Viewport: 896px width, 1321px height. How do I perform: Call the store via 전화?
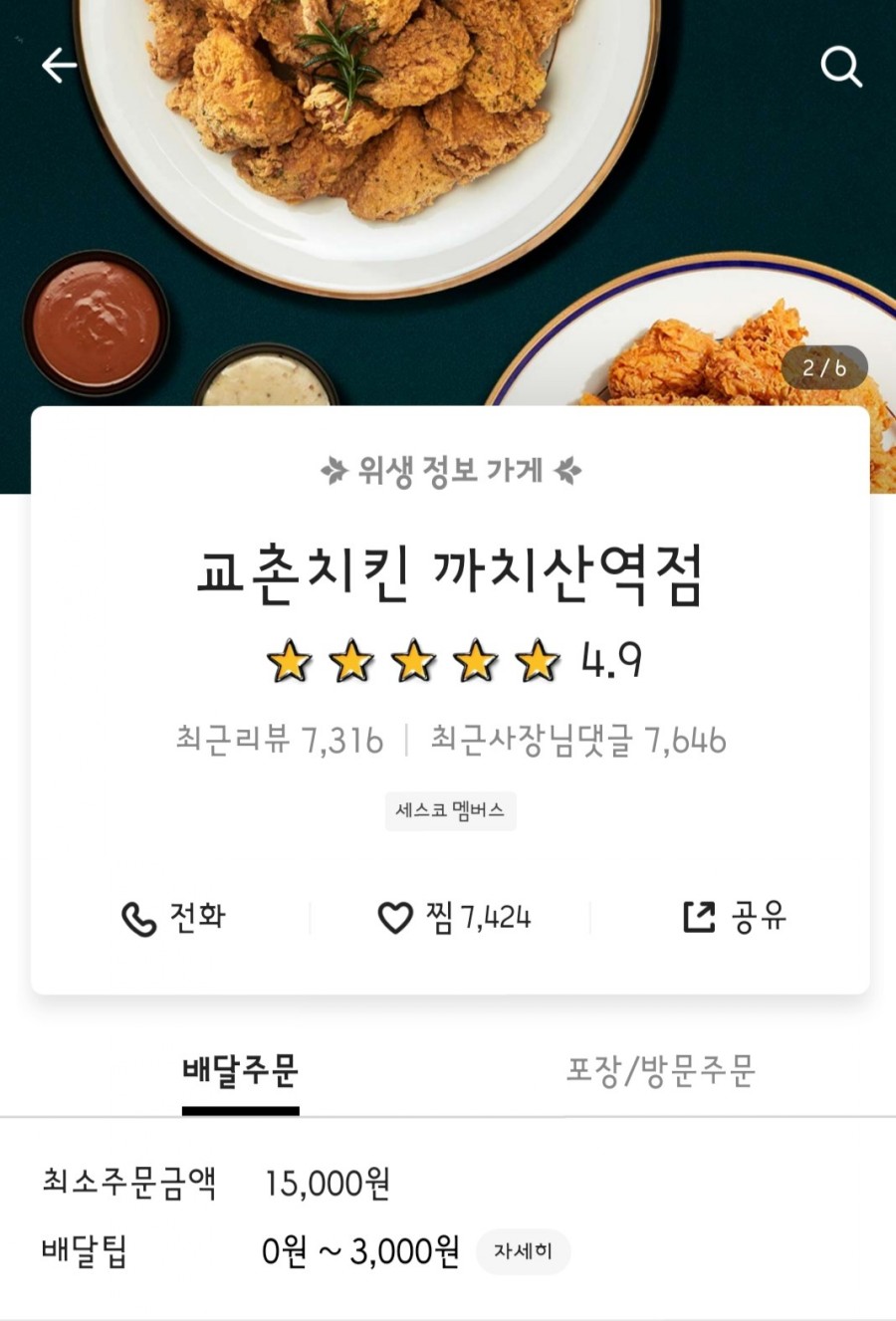[173, 917]
